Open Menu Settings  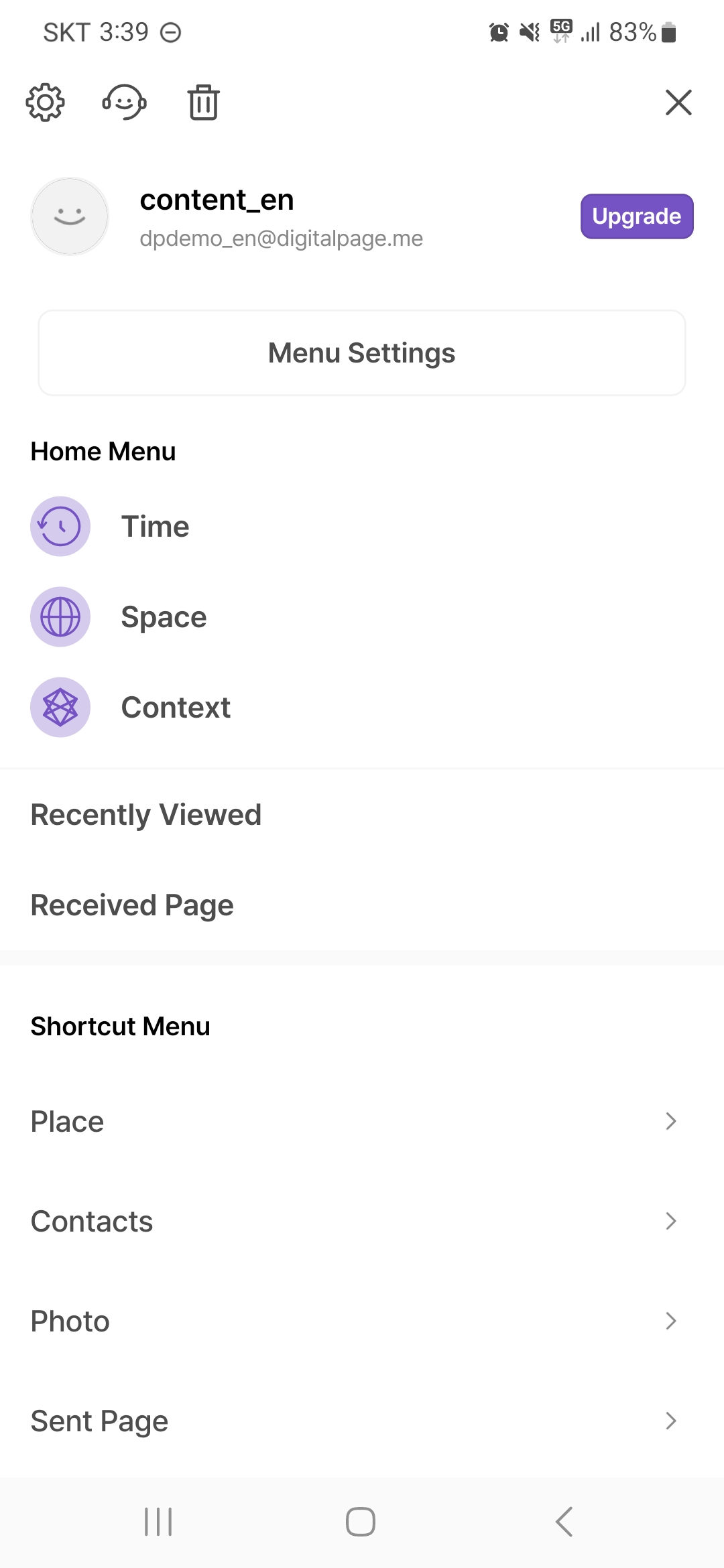(362, 352)
